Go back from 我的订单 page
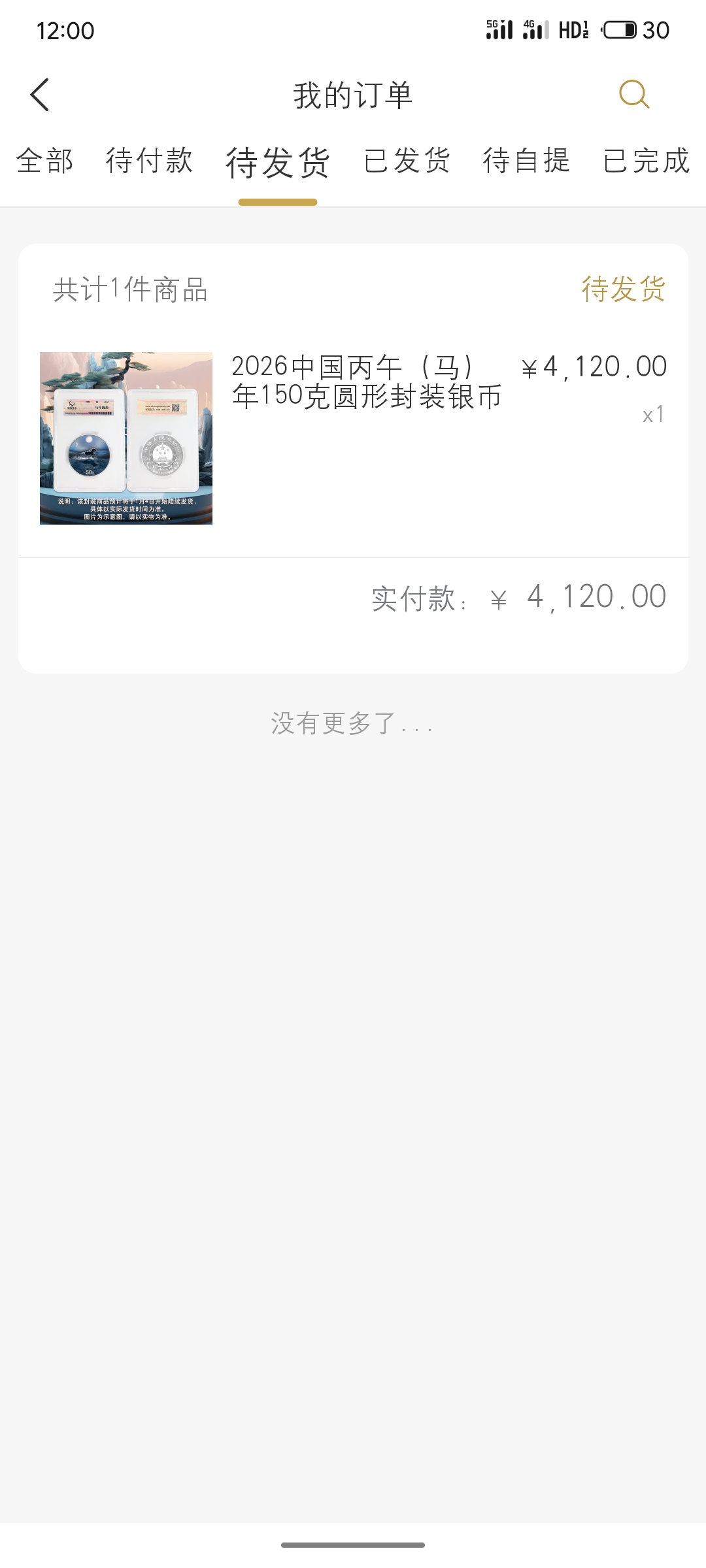Image resolution: width=706 pixels, height=1568 pixels. (x=41, y=95)
